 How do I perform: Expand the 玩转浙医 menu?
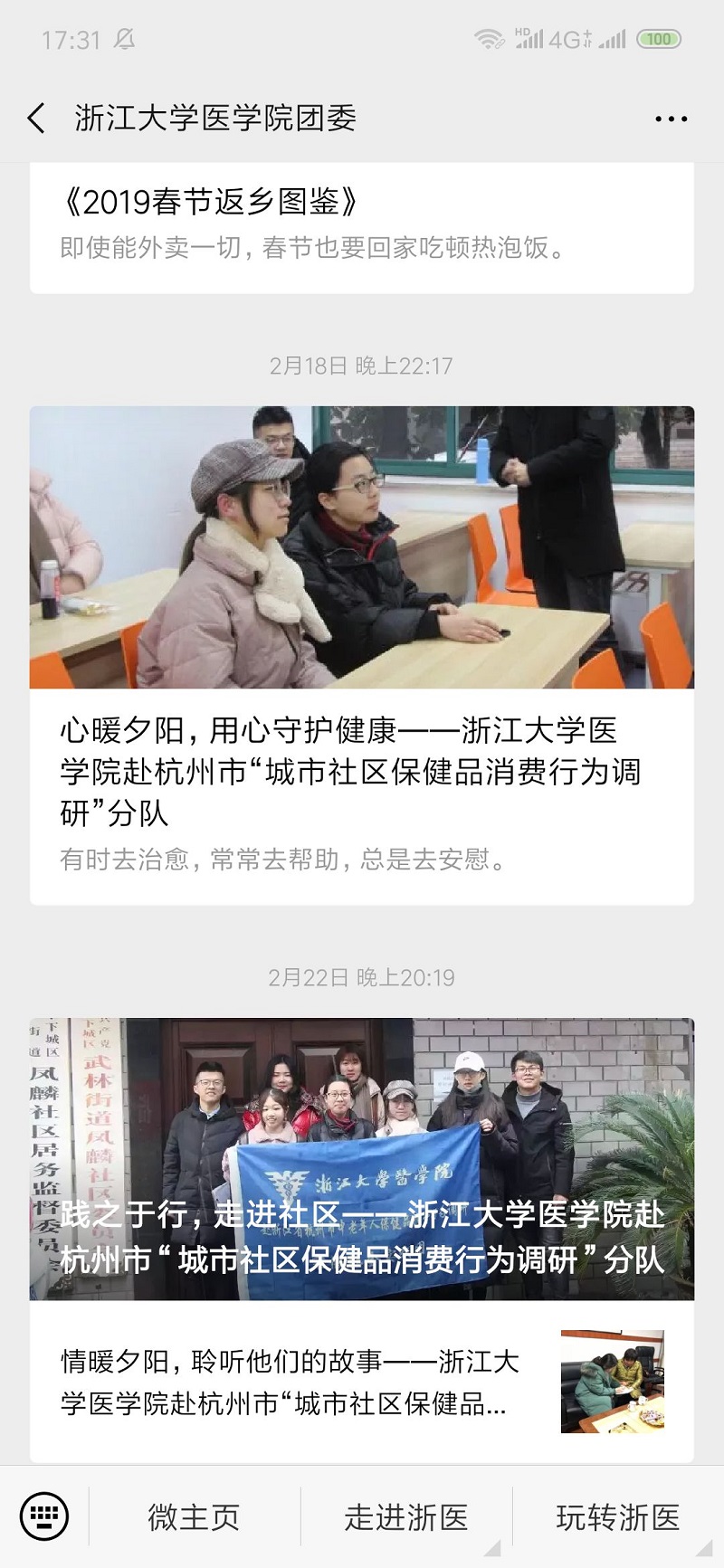tap(617, 1517)
